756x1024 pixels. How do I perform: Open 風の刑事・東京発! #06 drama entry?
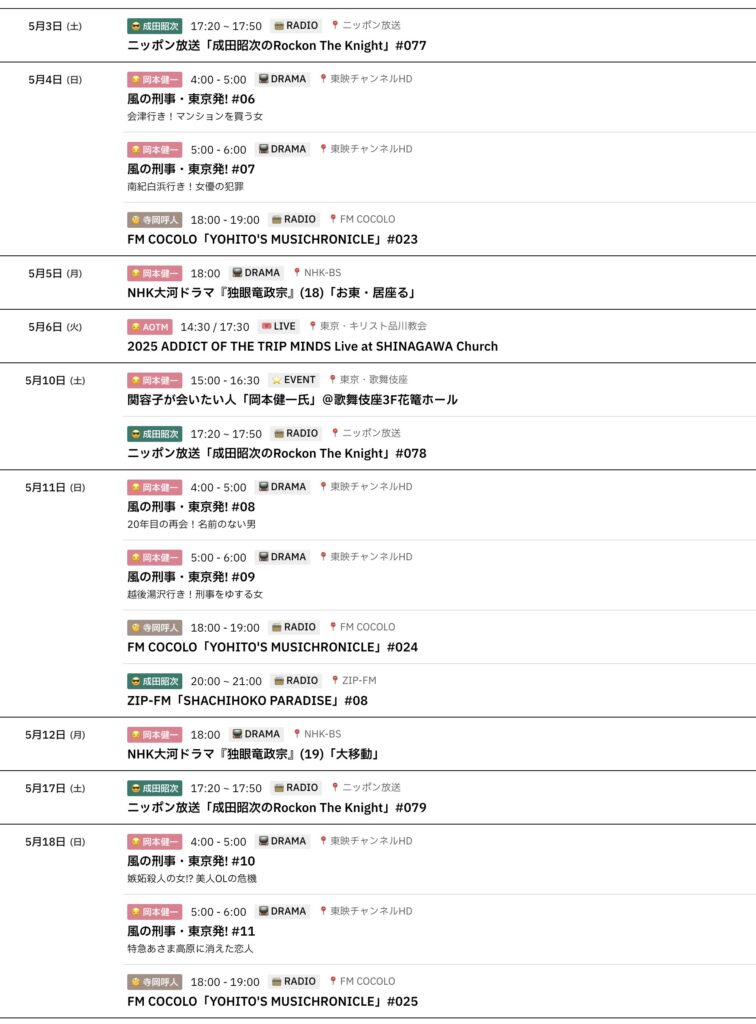tap(191, 99)
